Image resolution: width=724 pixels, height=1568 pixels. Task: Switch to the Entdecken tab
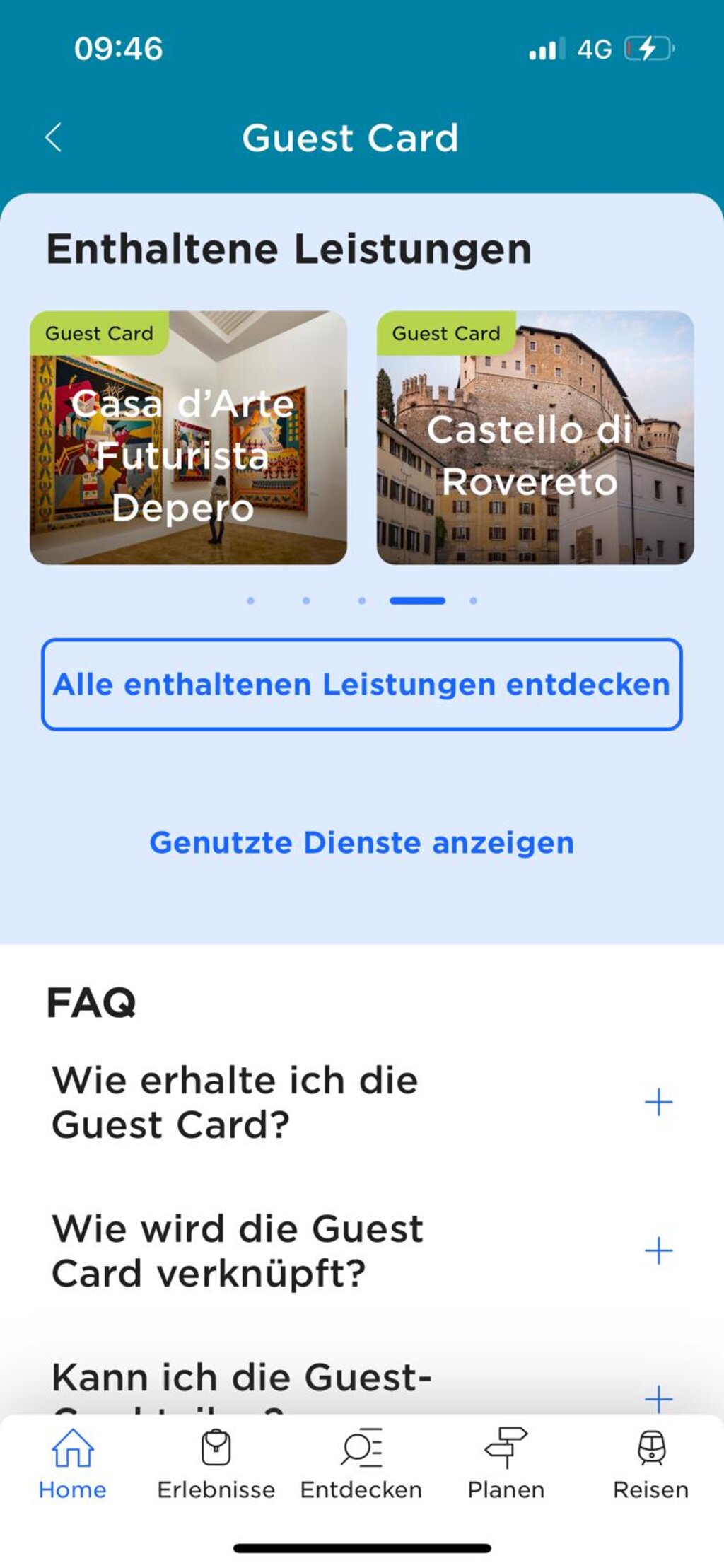click(x=361, y=1464)
